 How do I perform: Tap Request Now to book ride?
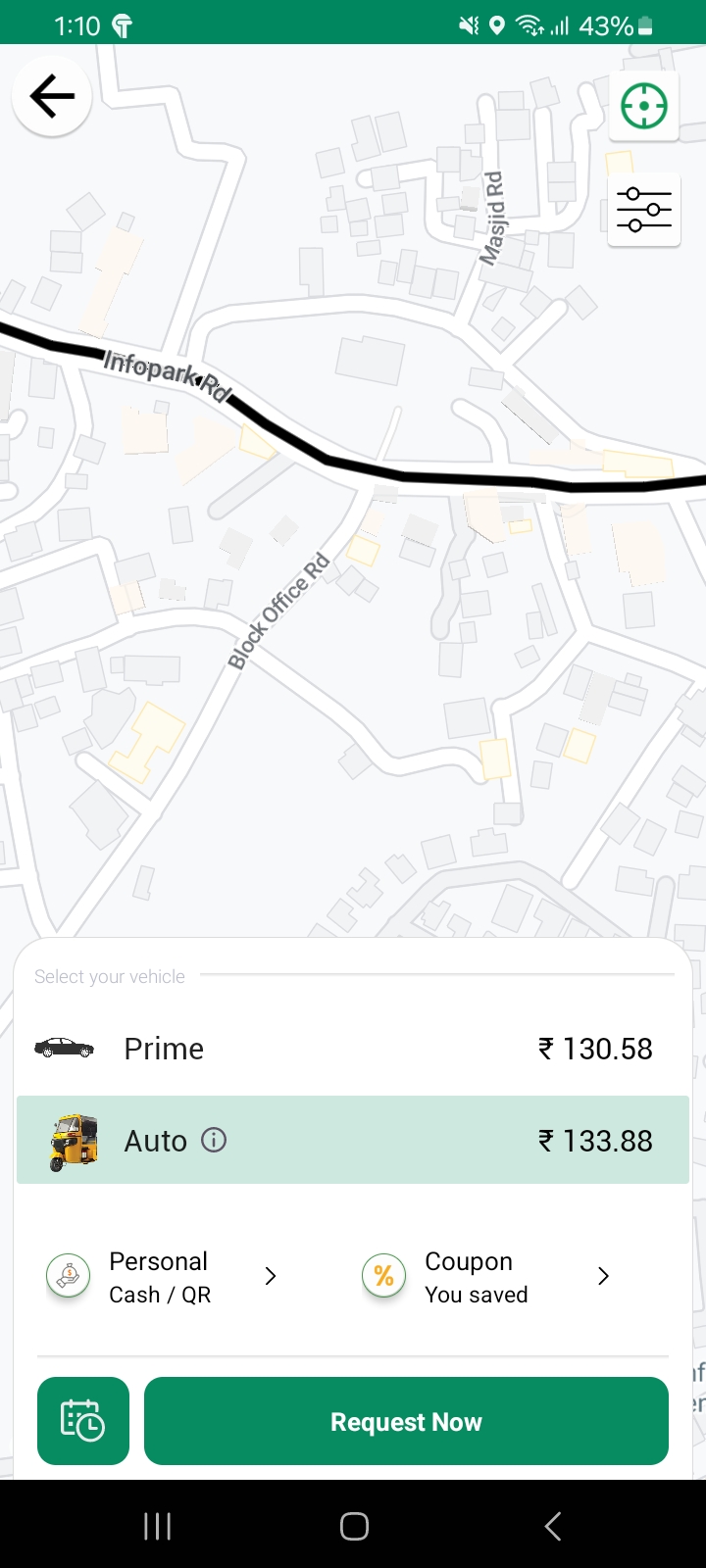tap(406, 1421)
